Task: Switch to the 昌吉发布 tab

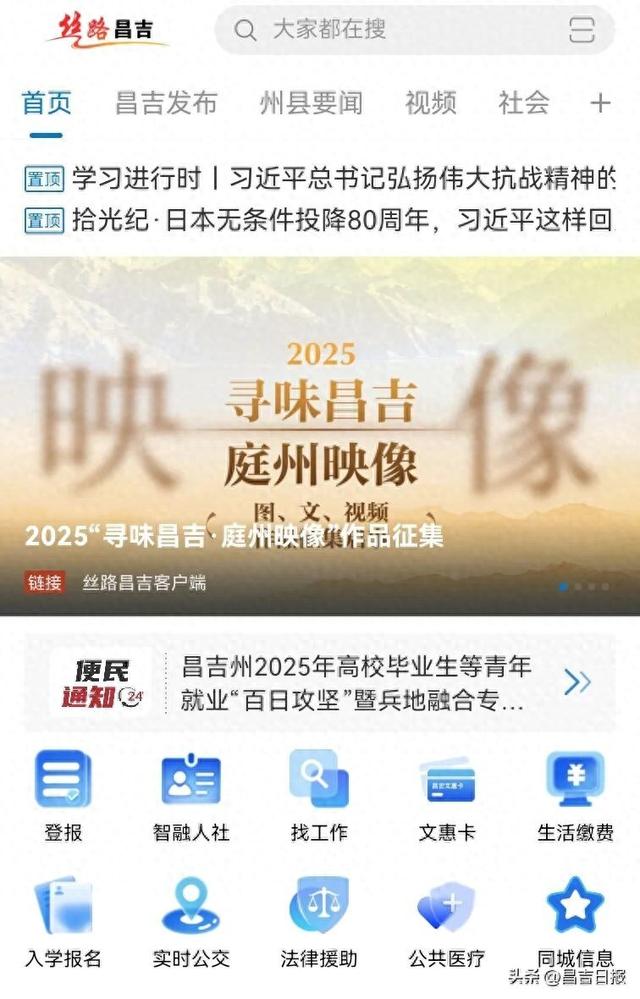Action: click(x=166, y=102)
